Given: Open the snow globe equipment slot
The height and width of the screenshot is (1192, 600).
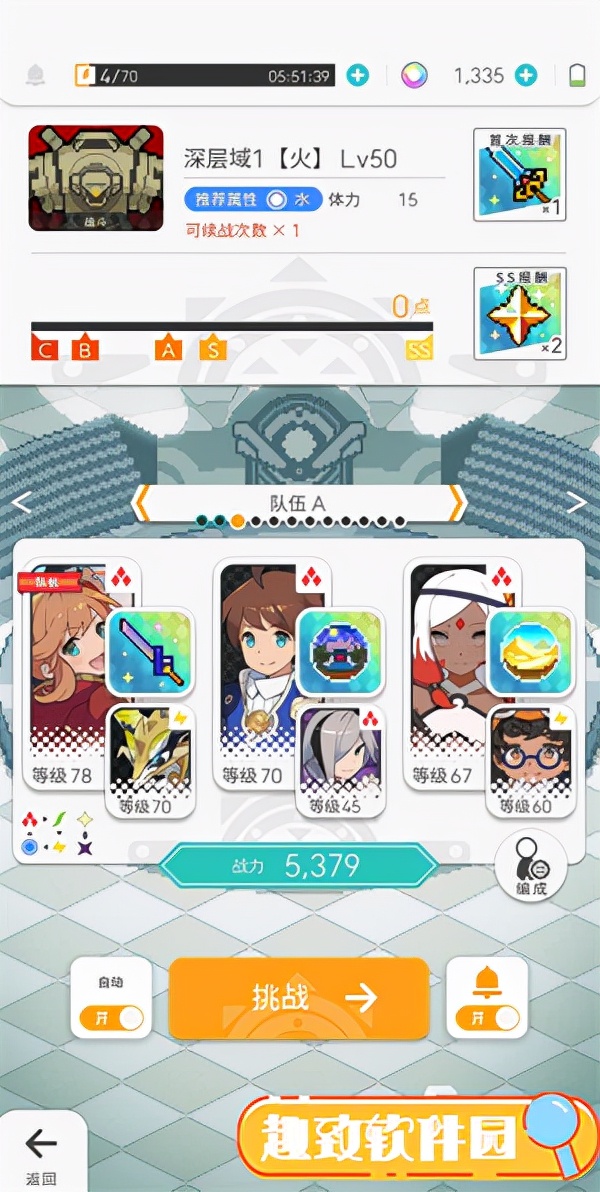Looking at the screenshot, I should tap(340, 652).
